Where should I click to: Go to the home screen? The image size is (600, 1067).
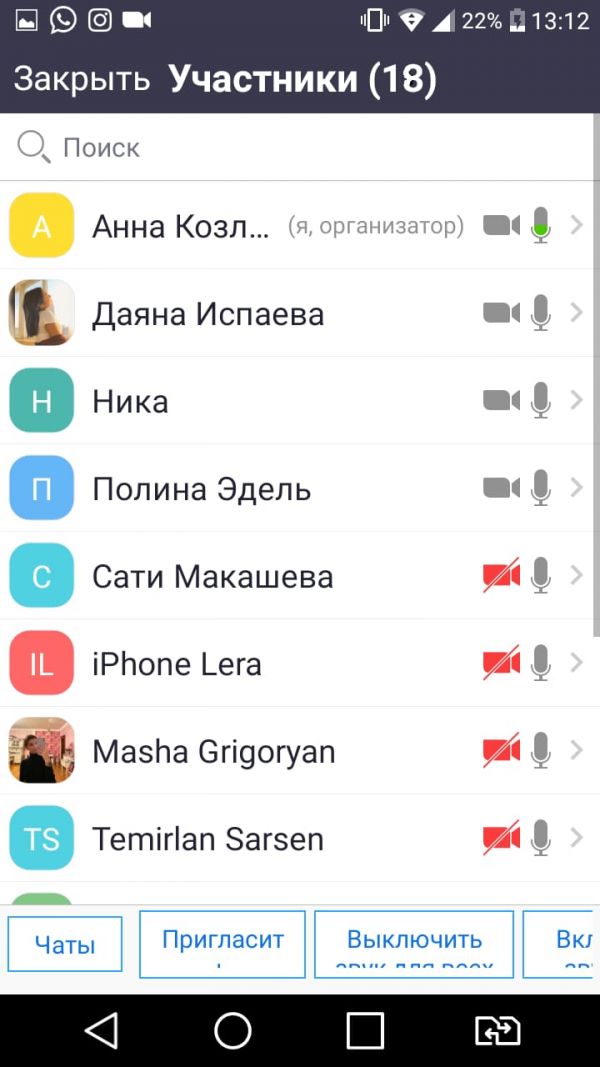(233, 1030)
